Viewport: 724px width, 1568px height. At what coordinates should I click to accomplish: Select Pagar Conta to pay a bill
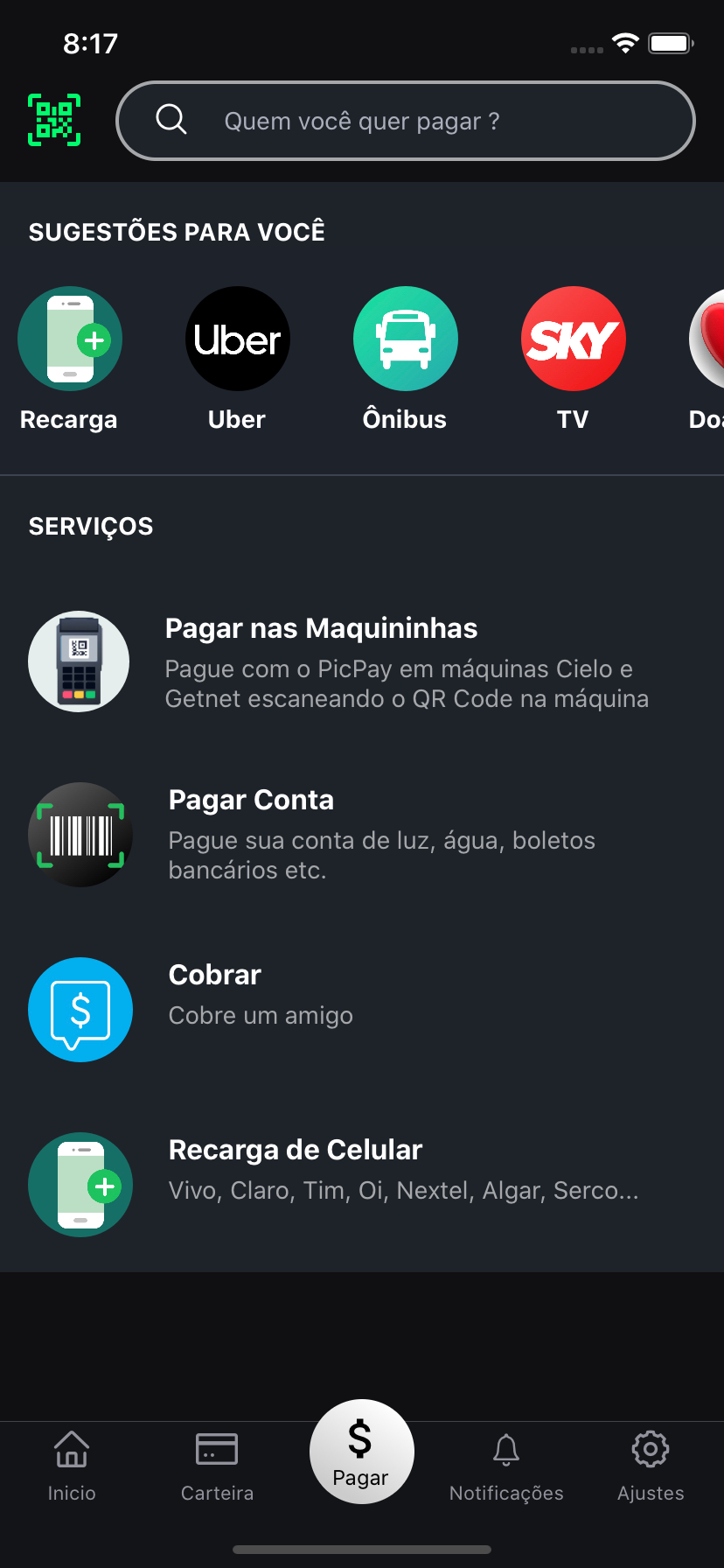pos(362,835)
